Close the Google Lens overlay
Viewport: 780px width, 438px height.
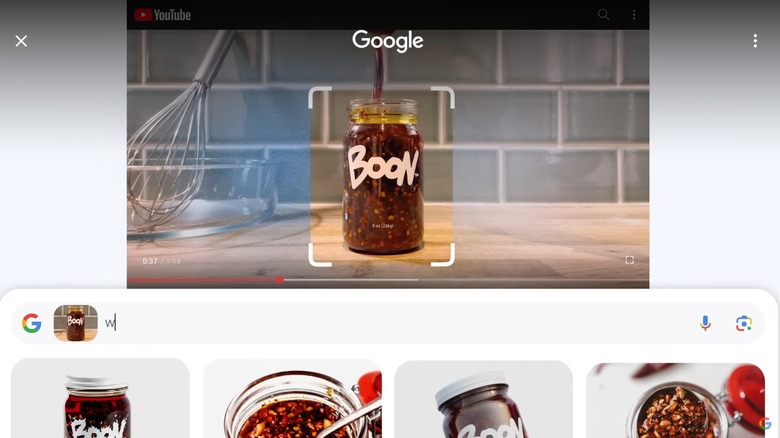pos(21,41)
